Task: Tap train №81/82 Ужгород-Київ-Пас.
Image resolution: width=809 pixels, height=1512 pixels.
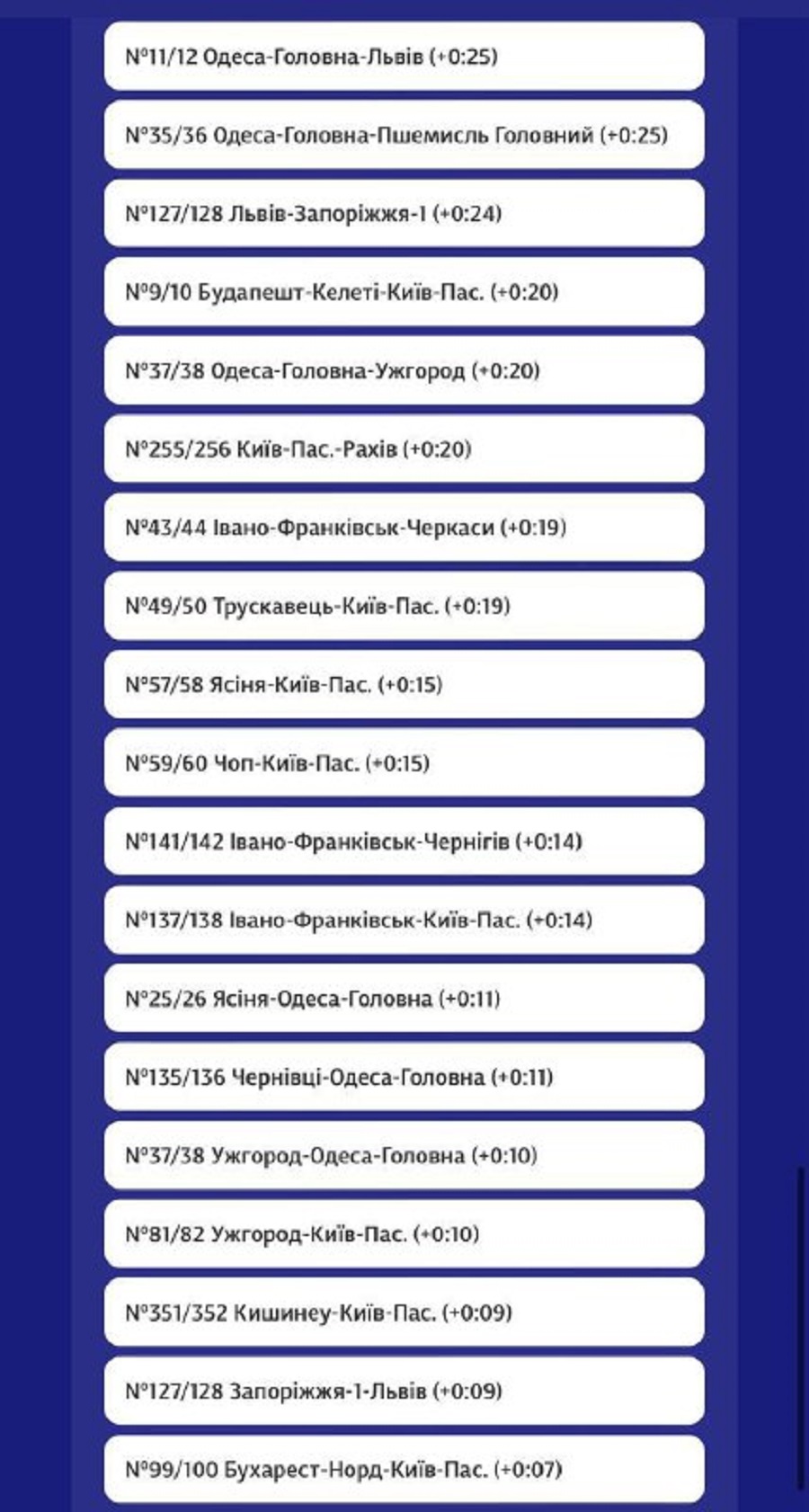Action: pyautogui.click(x=404, y=1234)
